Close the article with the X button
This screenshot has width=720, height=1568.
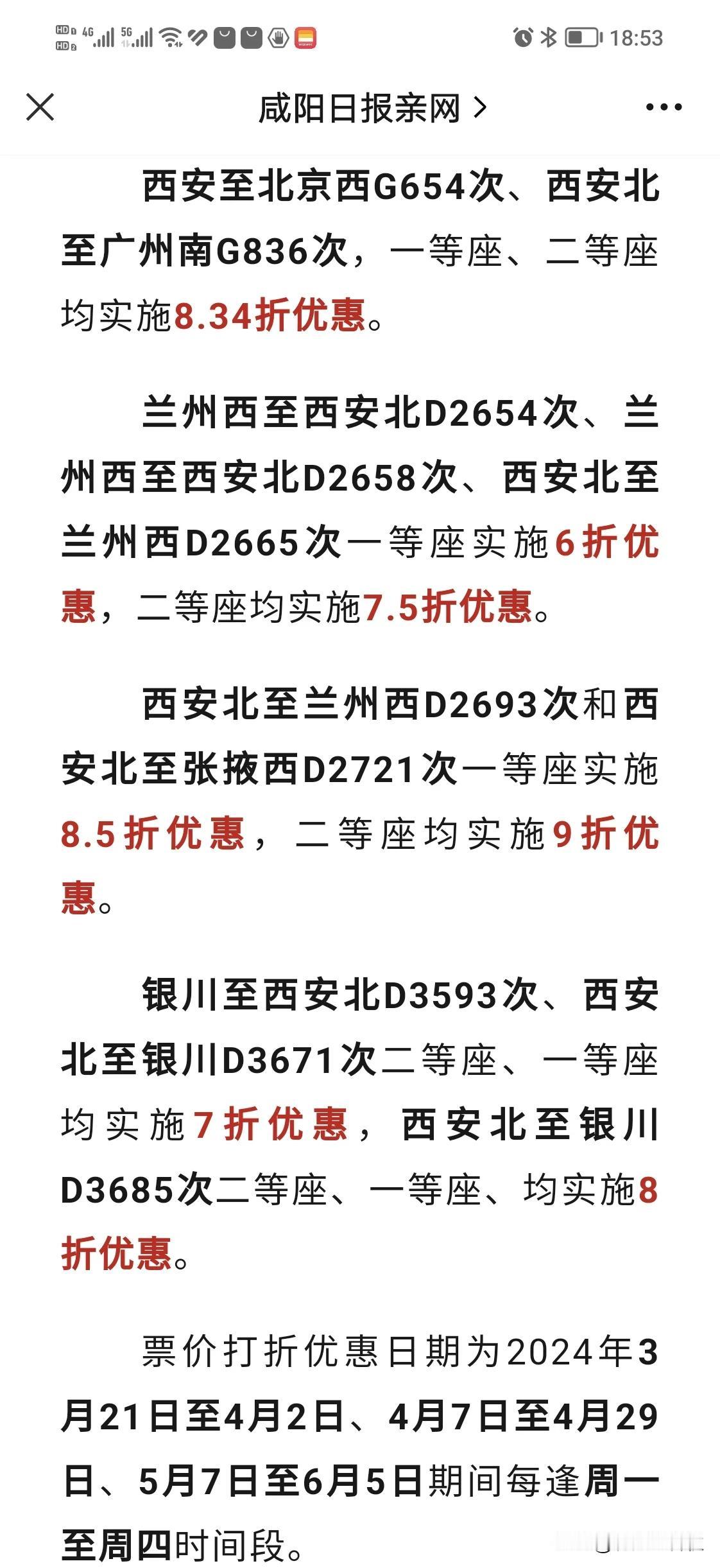[41, 108]
